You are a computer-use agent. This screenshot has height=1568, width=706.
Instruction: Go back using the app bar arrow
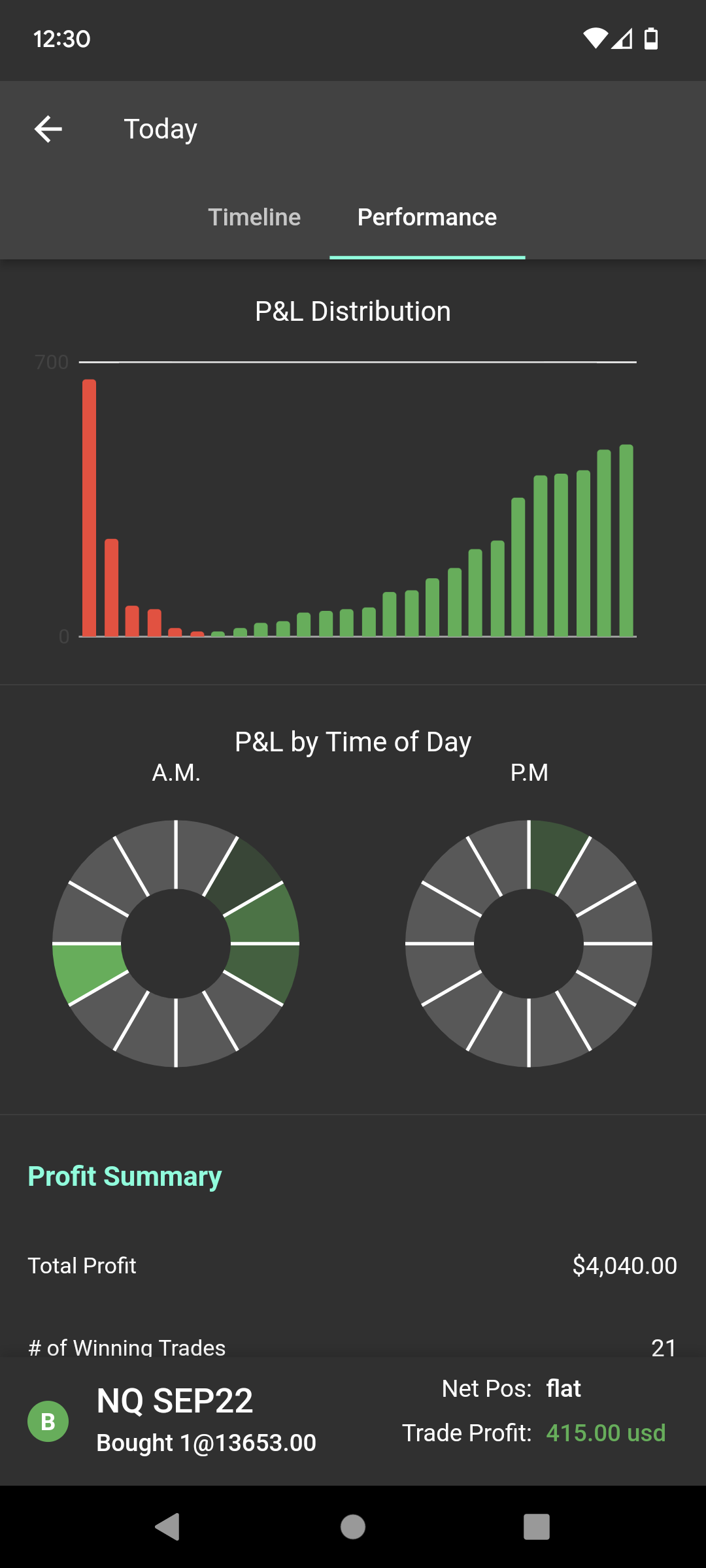(x=48, y=129)
